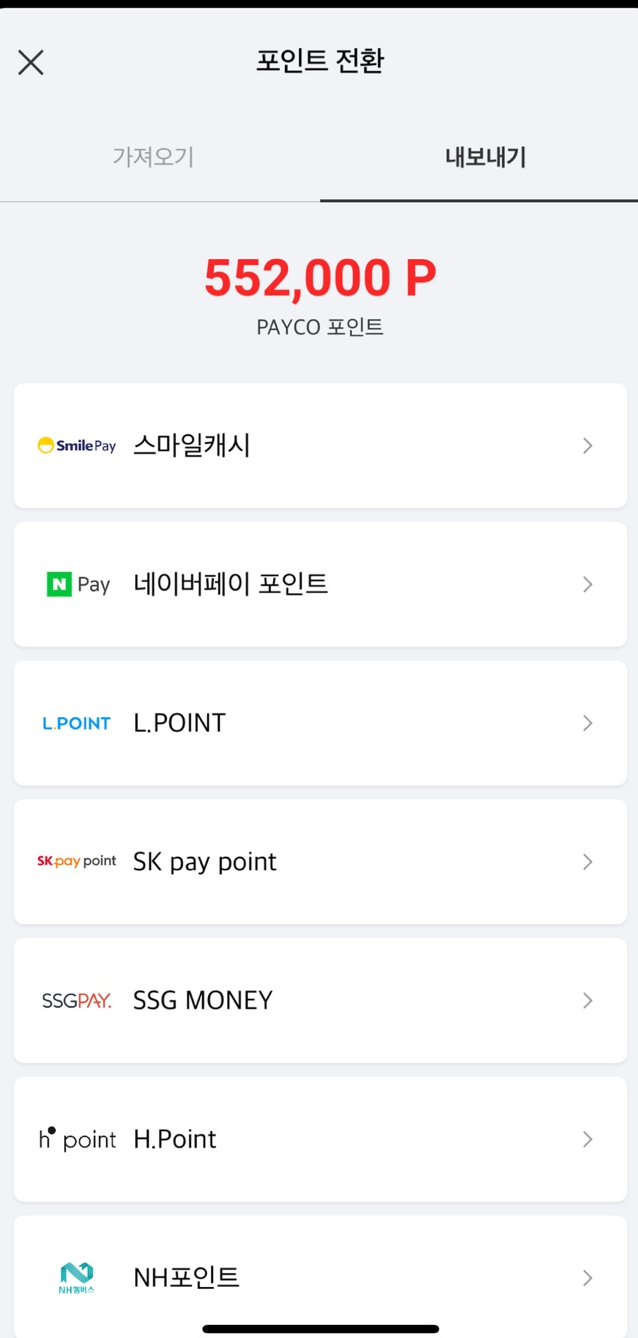638x1338 pixels.
Task: Open the L.POINT option
Action: click(x=320, y=723)
